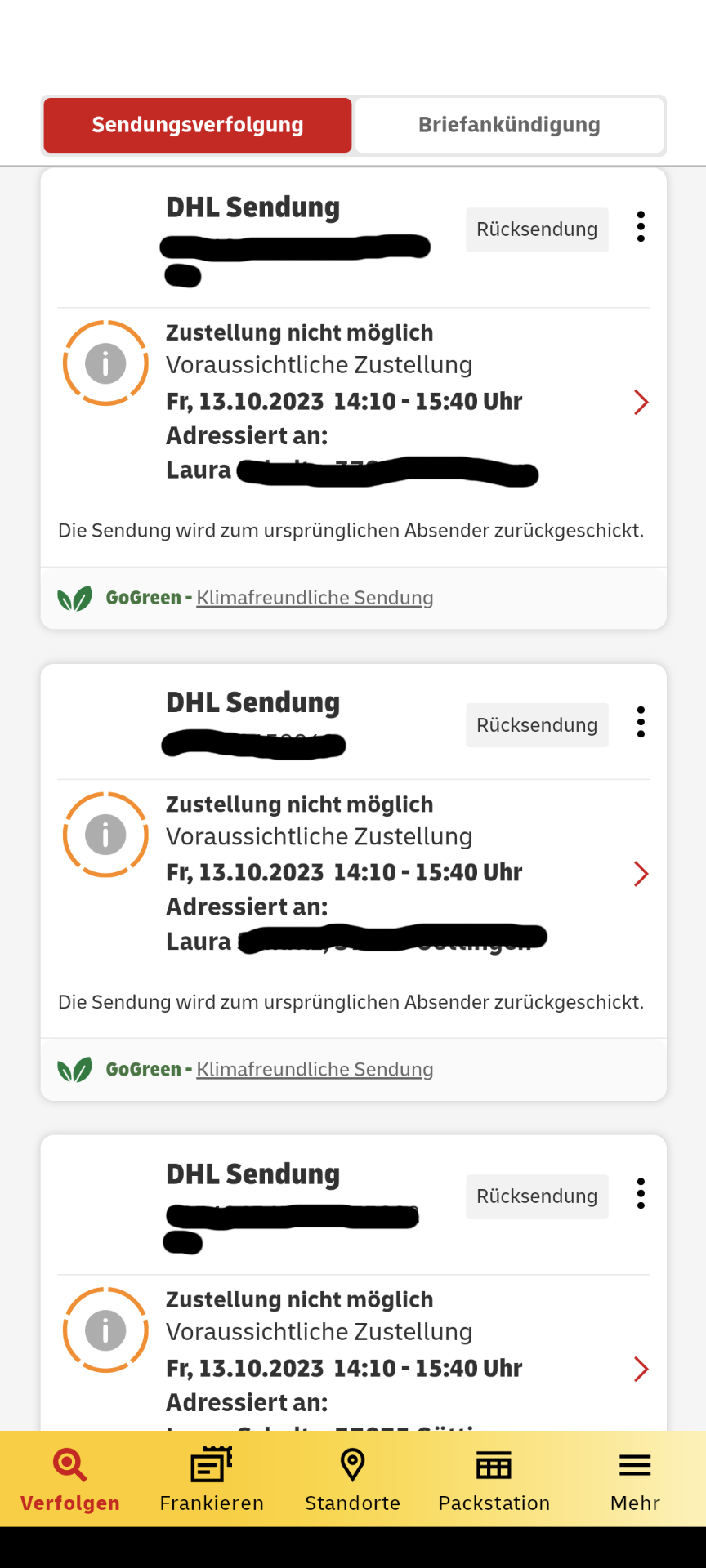
Task: Open the Mehr menu
Action: (635, 1479)
